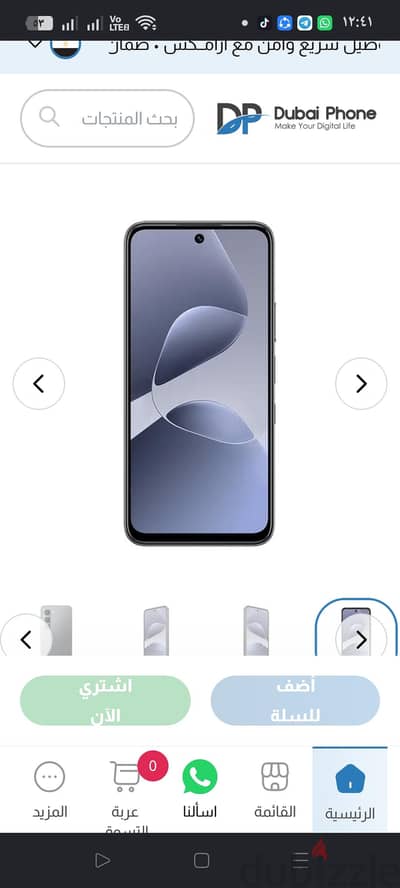Open the المزيد more tab
Screen dimensions: 400x888
coord(49,790)
